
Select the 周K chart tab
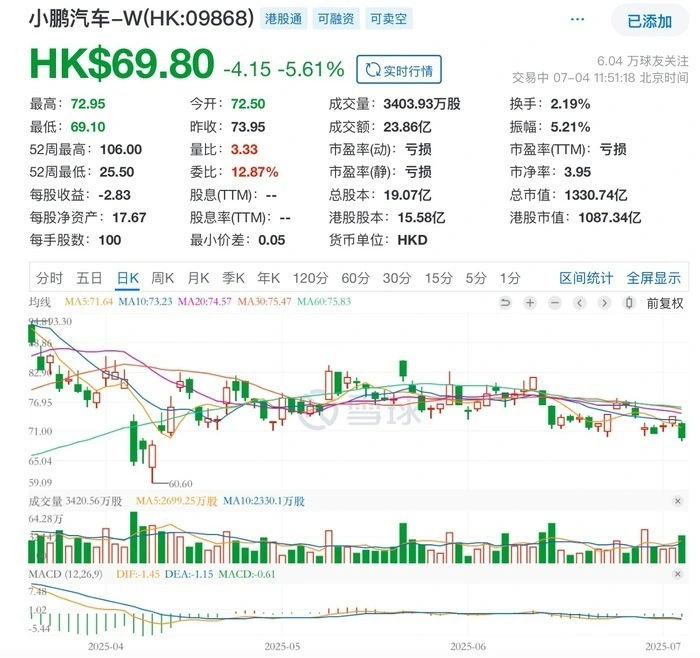[x=163, y=278]
